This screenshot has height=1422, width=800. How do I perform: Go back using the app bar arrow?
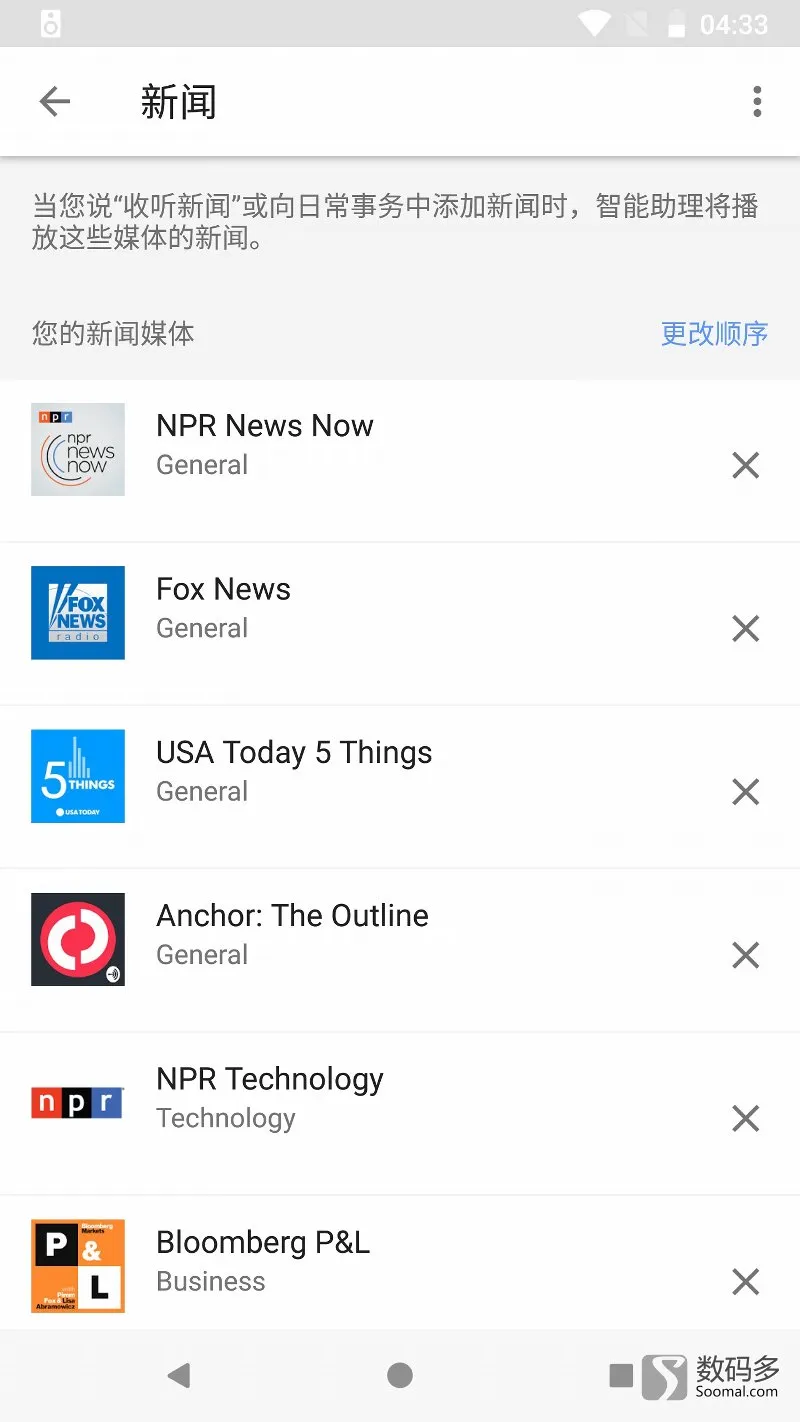[54, 101]
